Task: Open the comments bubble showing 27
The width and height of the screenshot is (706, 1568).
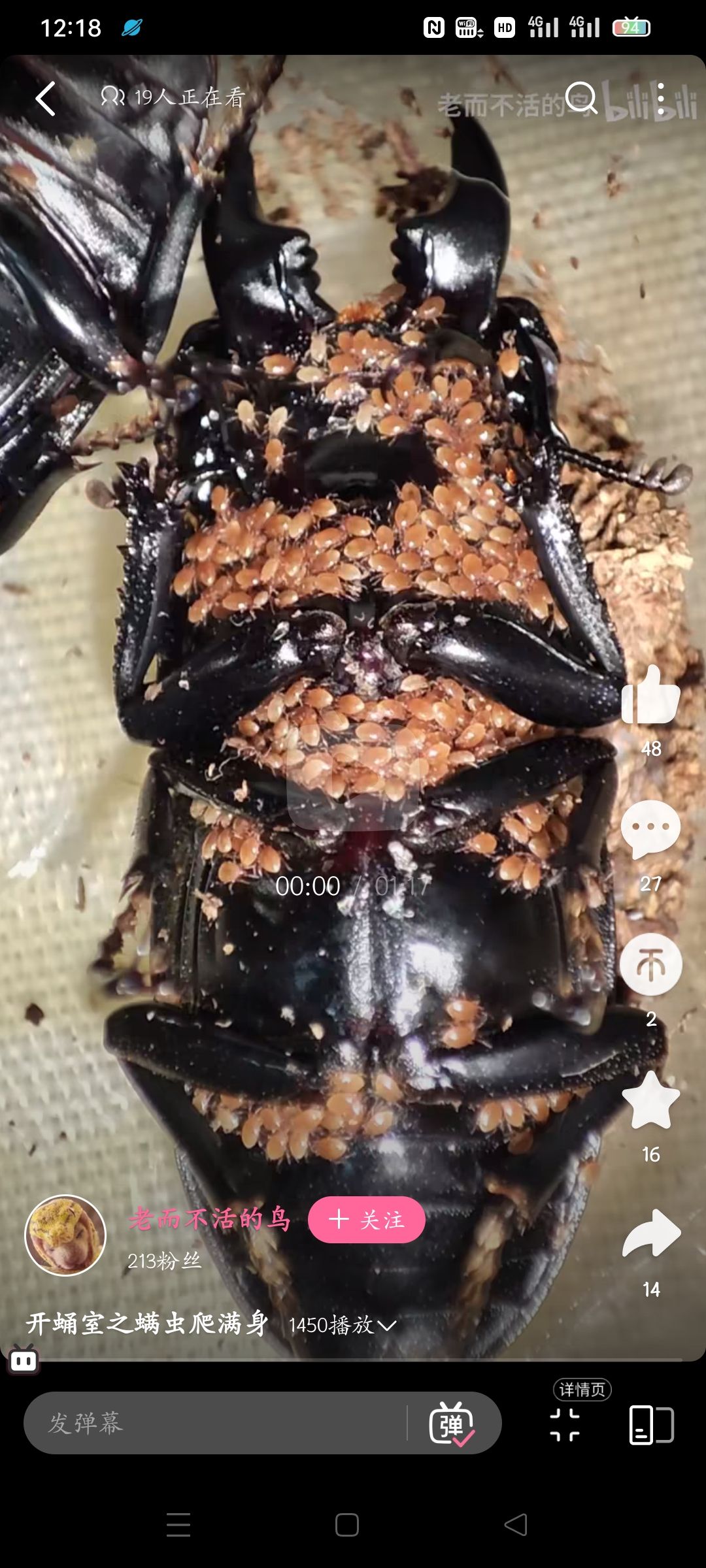Action: [x=650, y=829]
